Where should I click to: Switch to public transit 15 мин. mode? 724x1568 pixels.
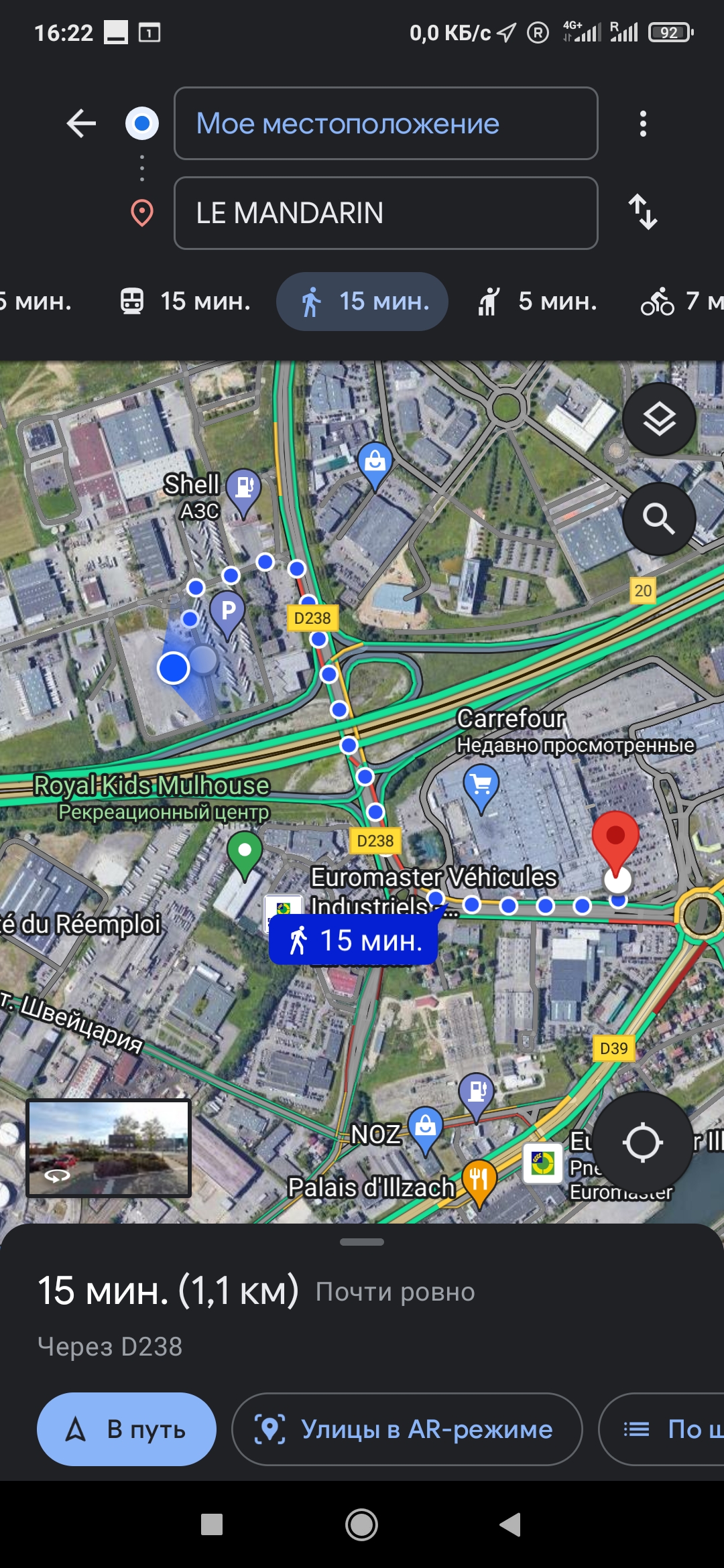186,302
